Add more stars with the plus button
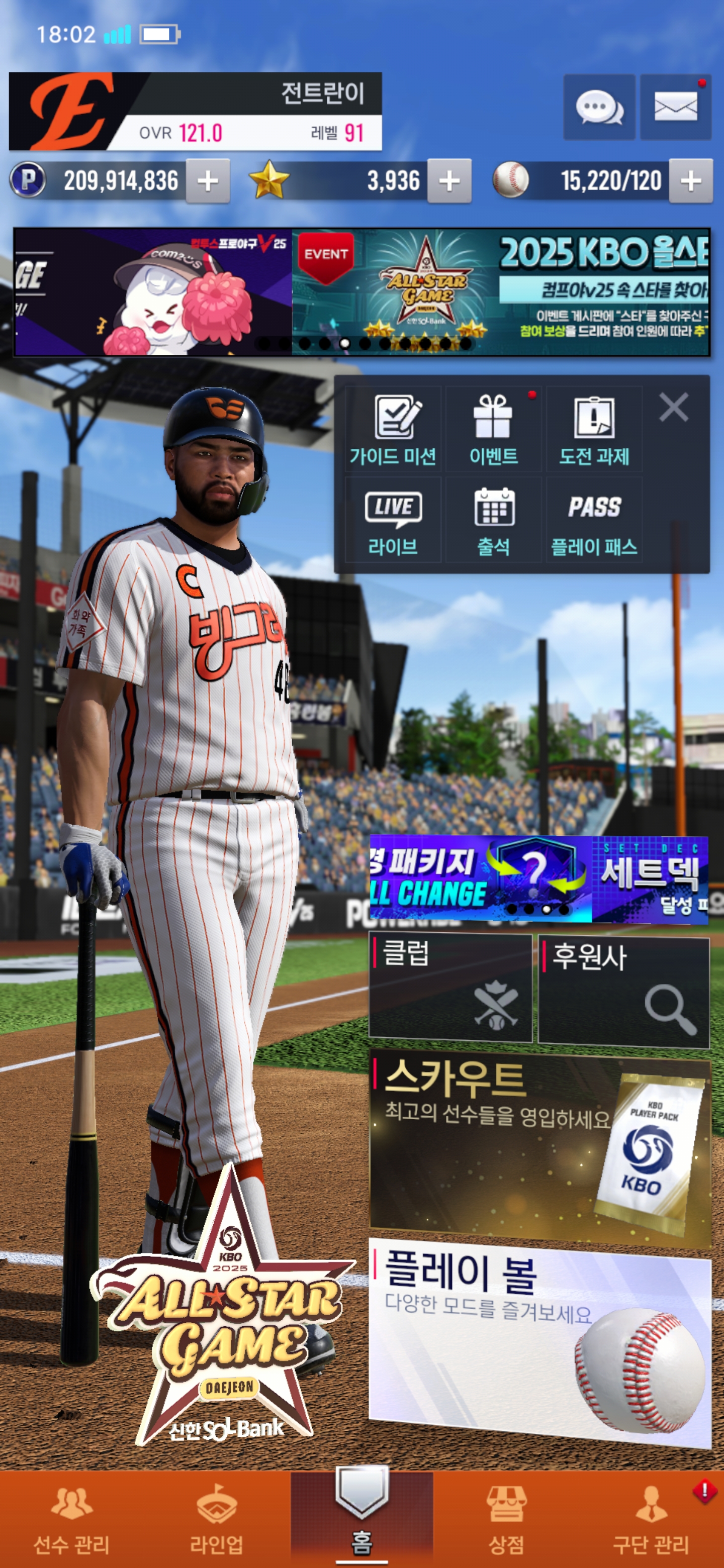This screenshot has width=724, height=1568. [449, 181]
